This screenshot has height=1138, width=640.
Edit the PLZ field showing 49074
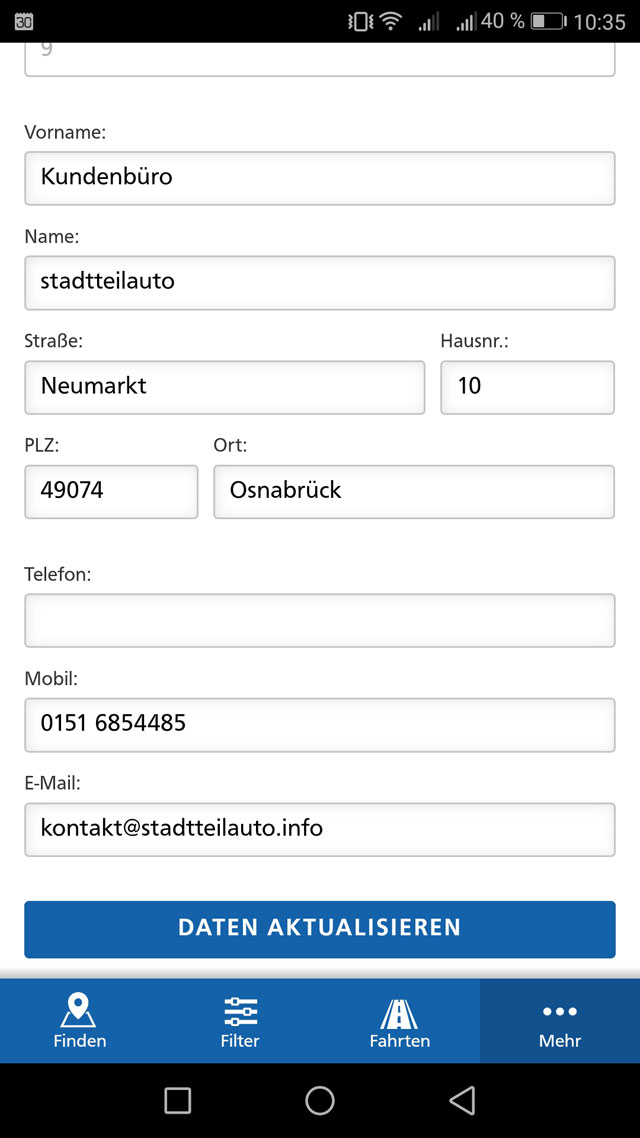(111, 491)
